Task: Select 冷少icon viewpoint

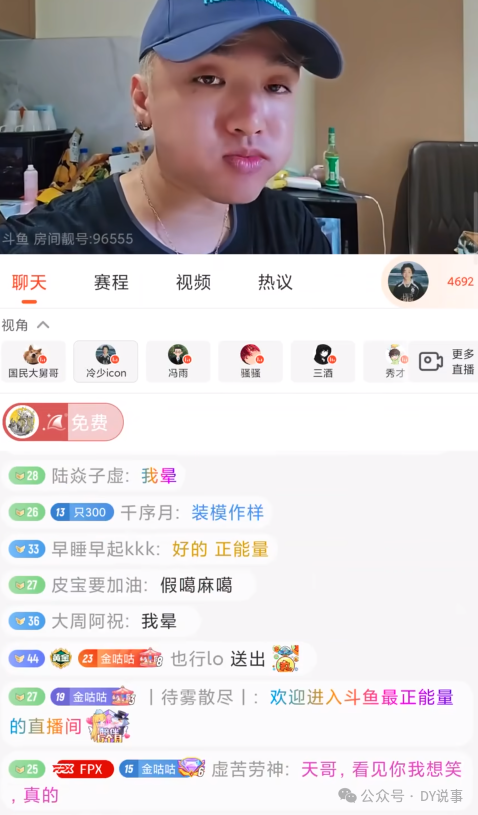Action: (x=106, y=361)
